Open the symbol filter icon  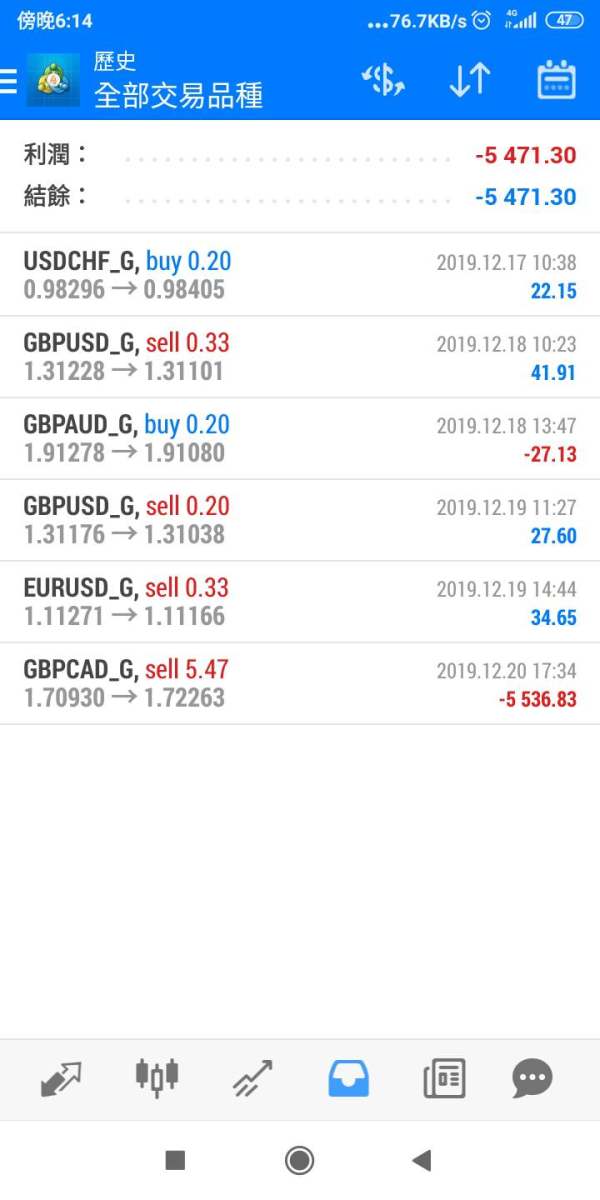pyautogui.click(x=383, y=81)
